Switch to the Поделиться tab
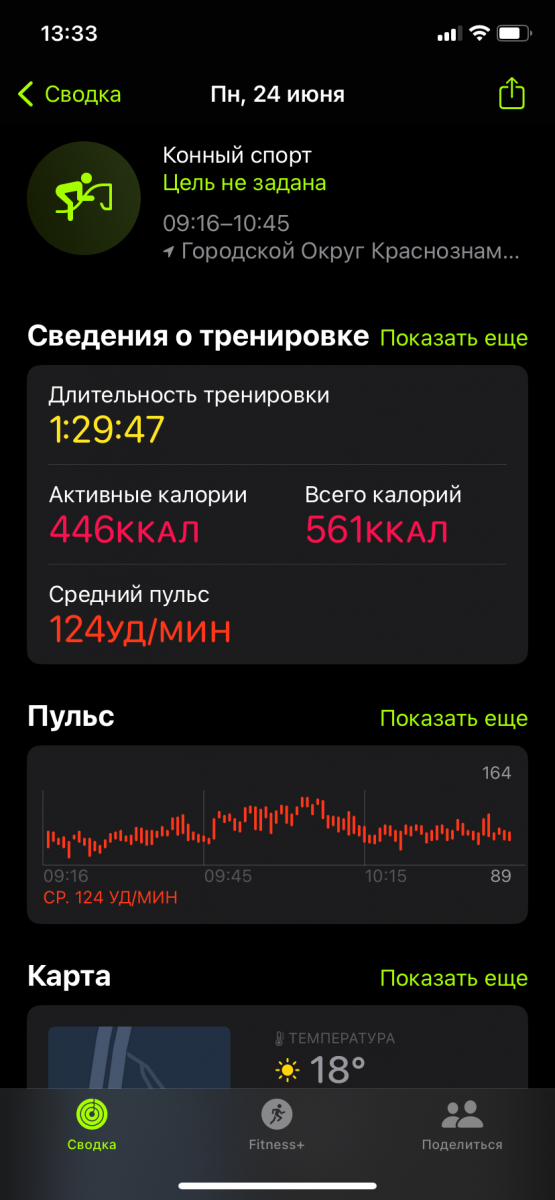555x1200 pixels. (x=462, y=1125)
